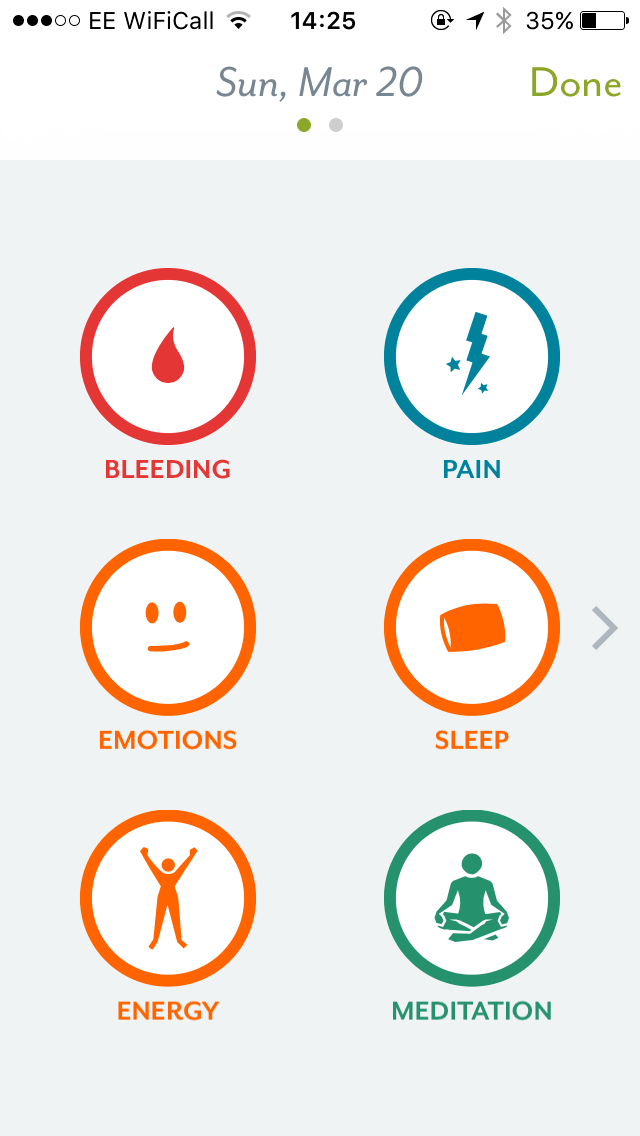Open the Meditation tracking category
The image size is (640, 1136).
[x=472, y=898]
